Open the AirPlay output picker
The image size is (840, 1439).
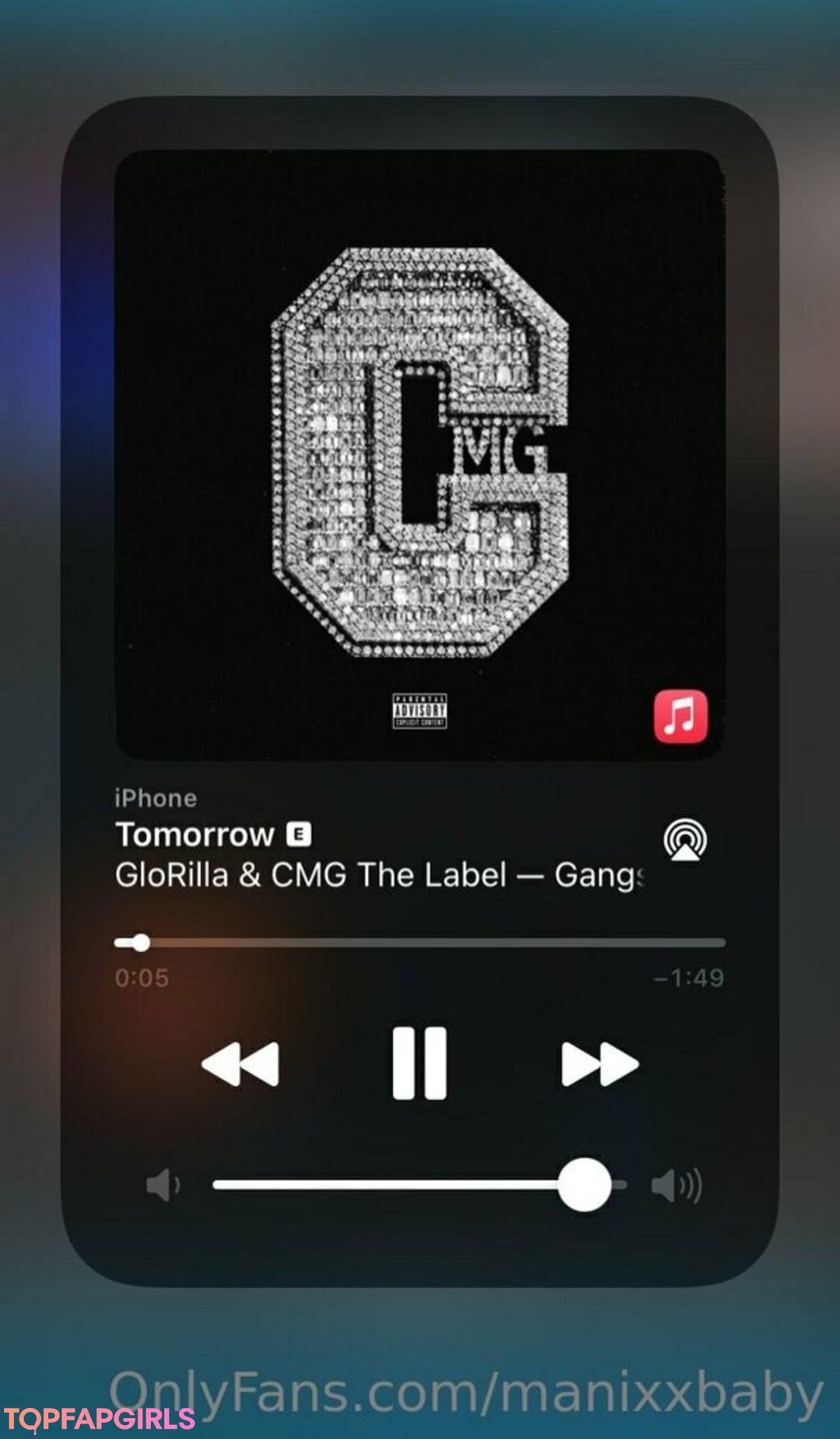[x=685, y=840]
